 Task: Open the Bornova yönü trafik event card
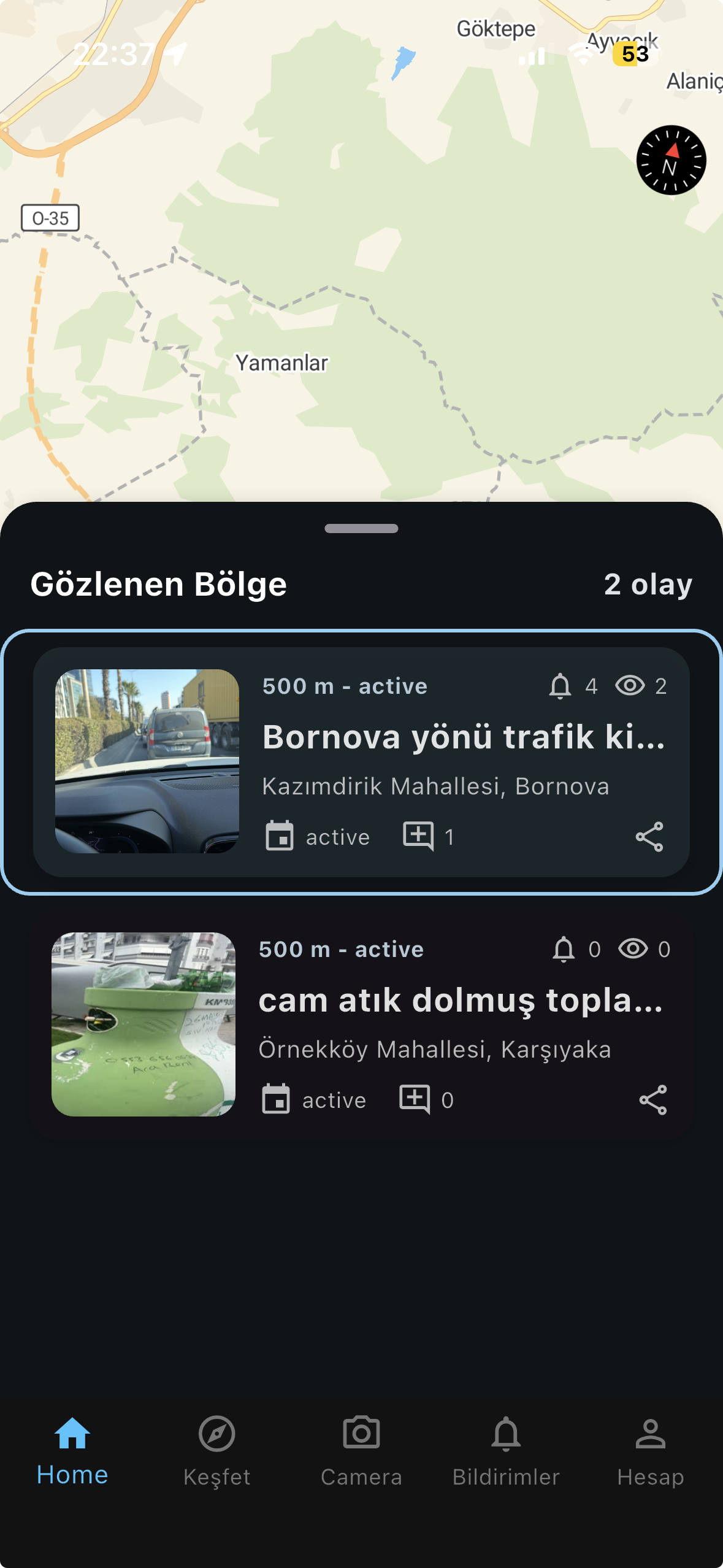coord(463,736)
